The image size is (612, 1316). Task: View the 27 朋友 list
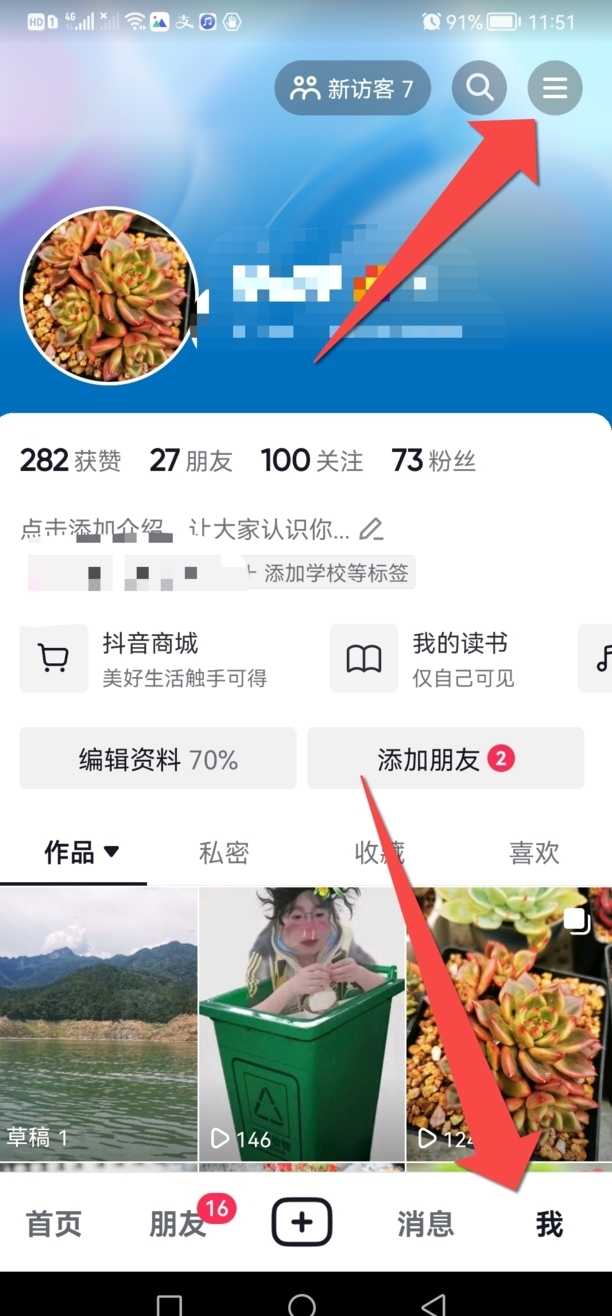coord(190,461)
